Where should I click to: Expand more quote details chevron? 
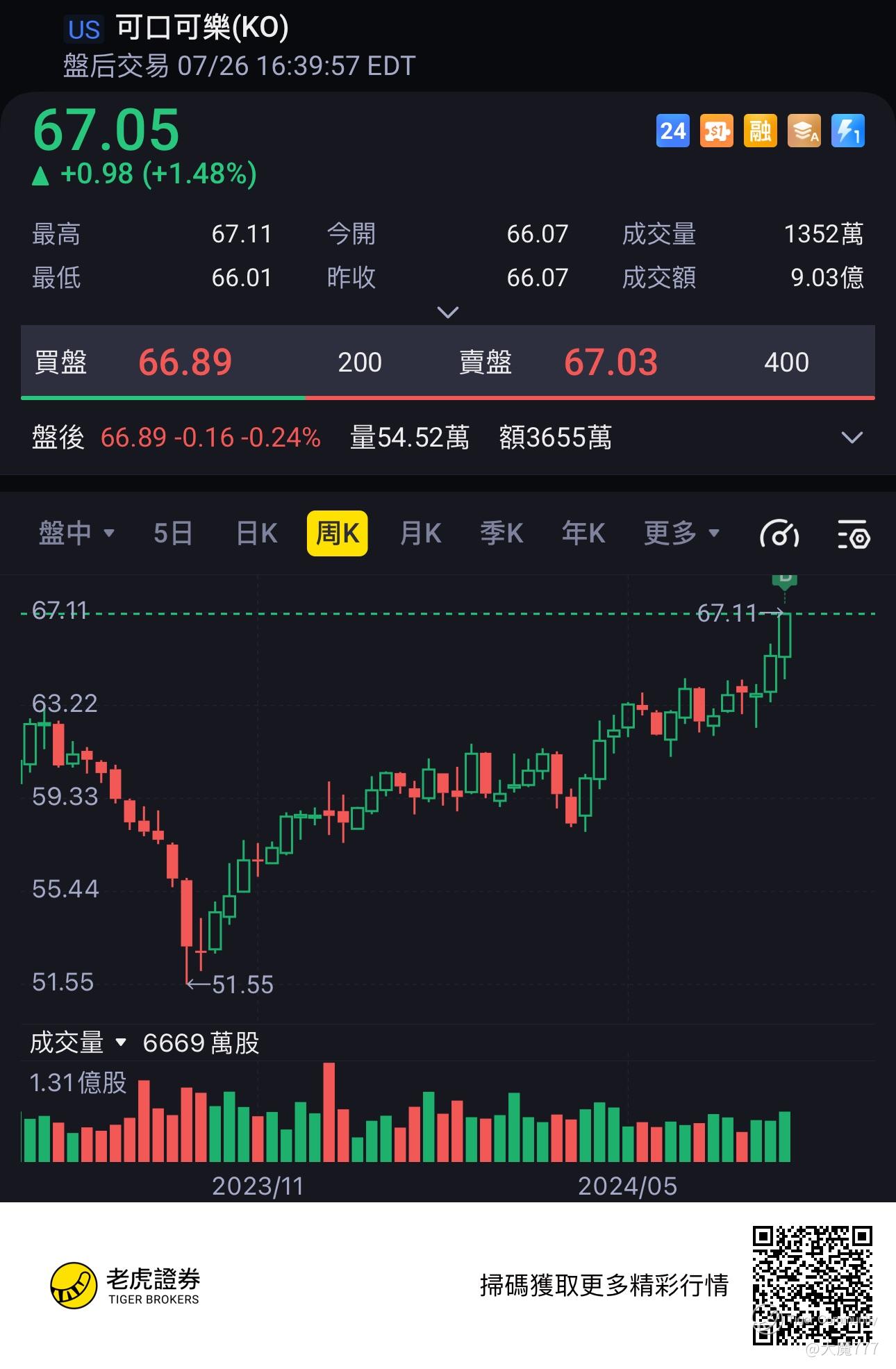coord(448,313)
